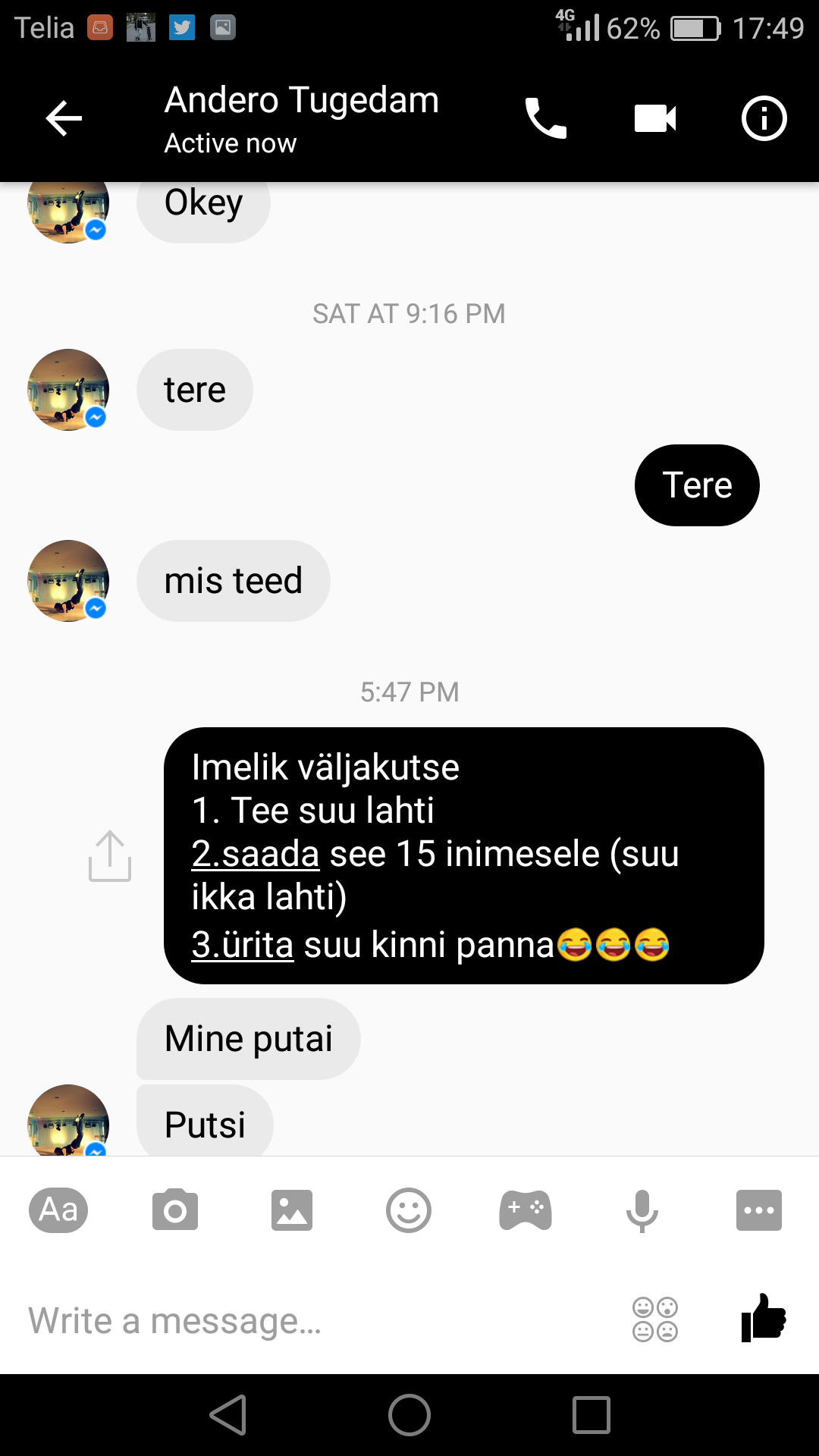The image size is (819, 1456).
Task: Record a voice message with microphone
Action: [x=642, y=1211]
